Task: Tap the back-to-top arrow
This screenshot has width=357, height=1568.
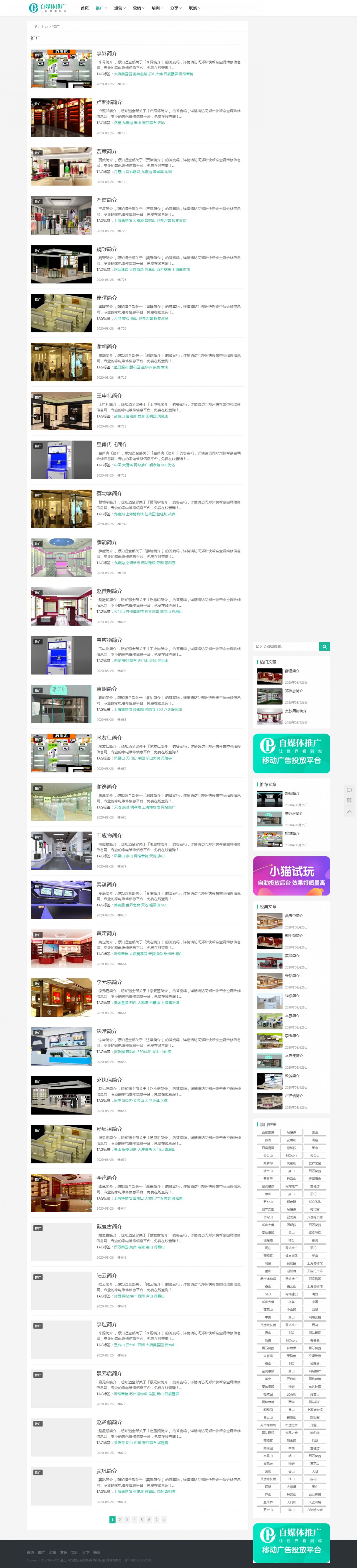Action: [x=349, y=811]
